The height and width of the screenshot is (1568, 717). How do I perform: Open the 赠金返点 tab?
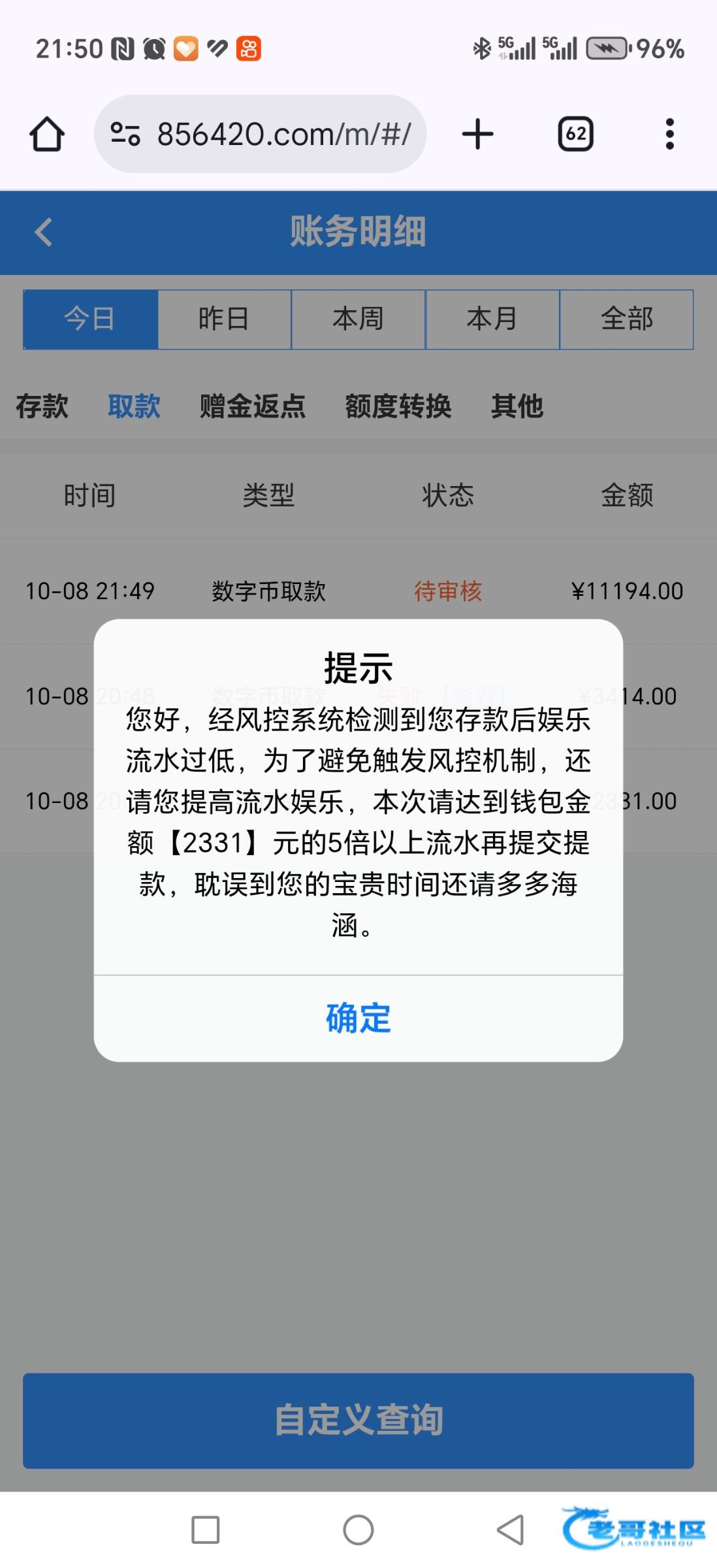[x=253, y=406]
